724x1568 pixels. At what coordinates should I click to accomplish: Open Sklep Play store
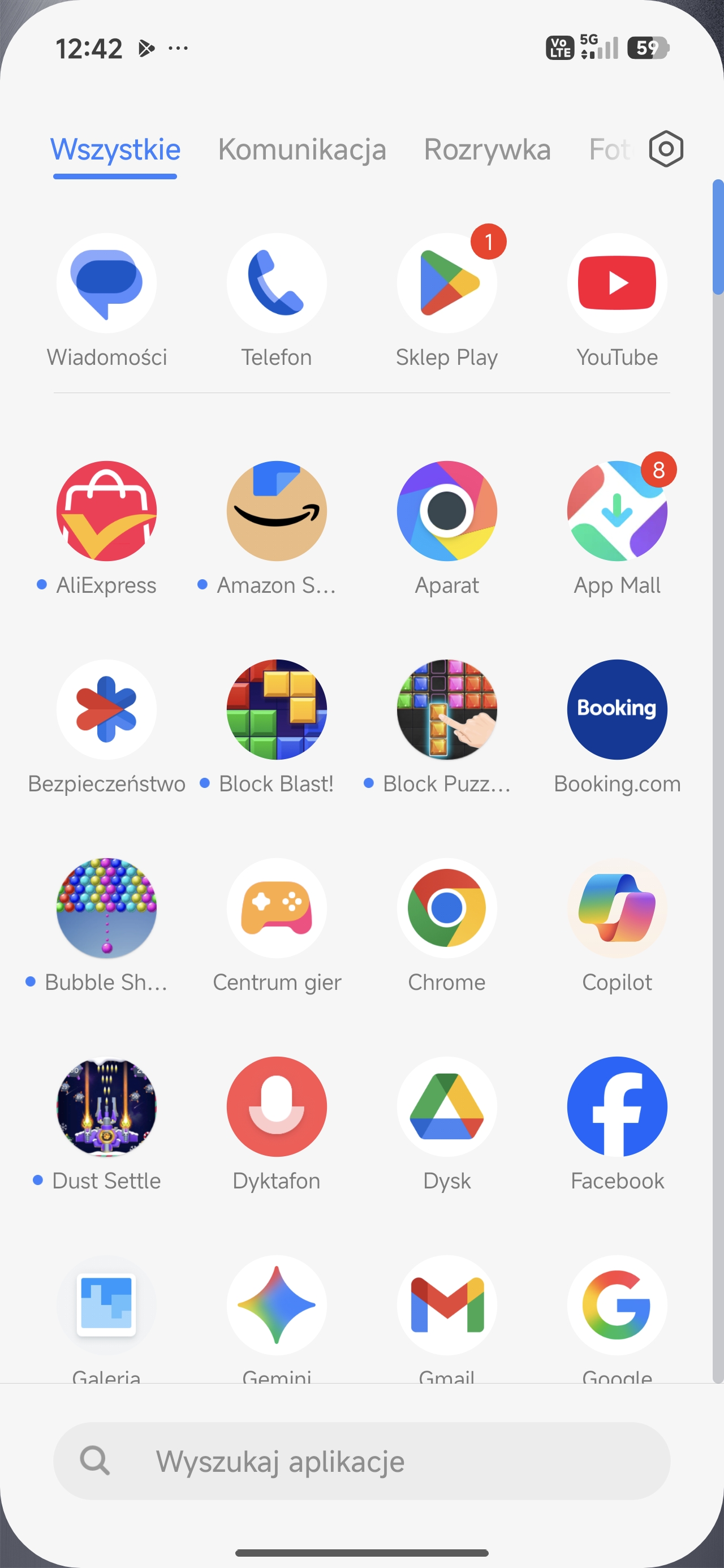[x=447, y=283]
